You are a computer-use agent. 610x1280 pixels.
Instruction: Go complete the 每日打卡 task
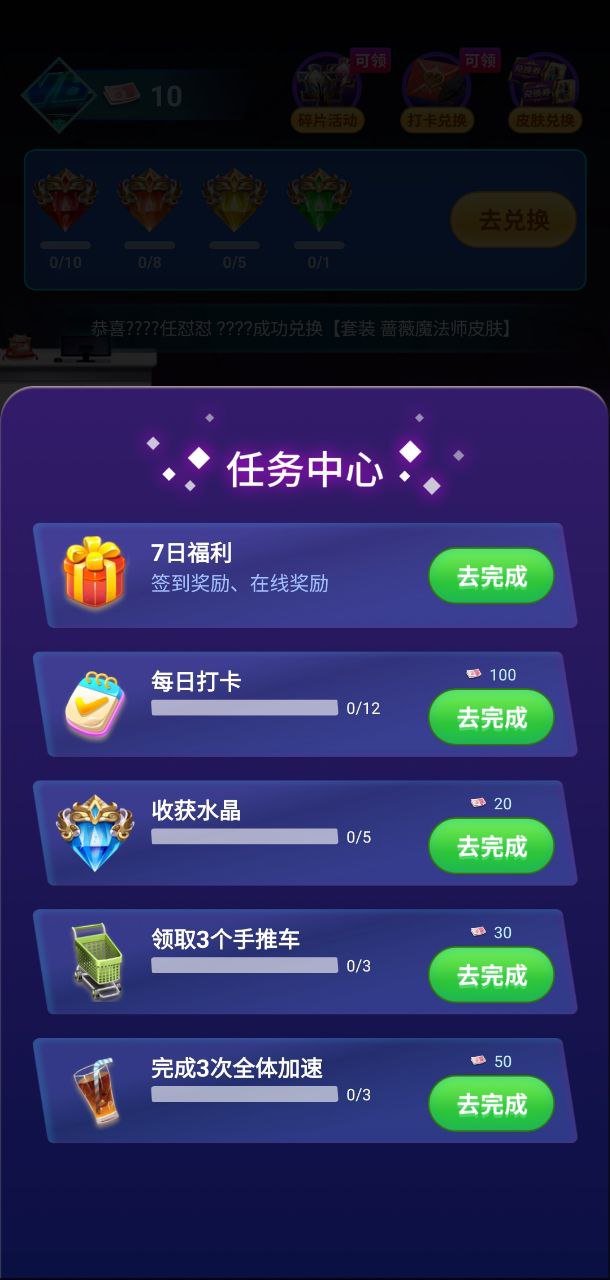491,717
